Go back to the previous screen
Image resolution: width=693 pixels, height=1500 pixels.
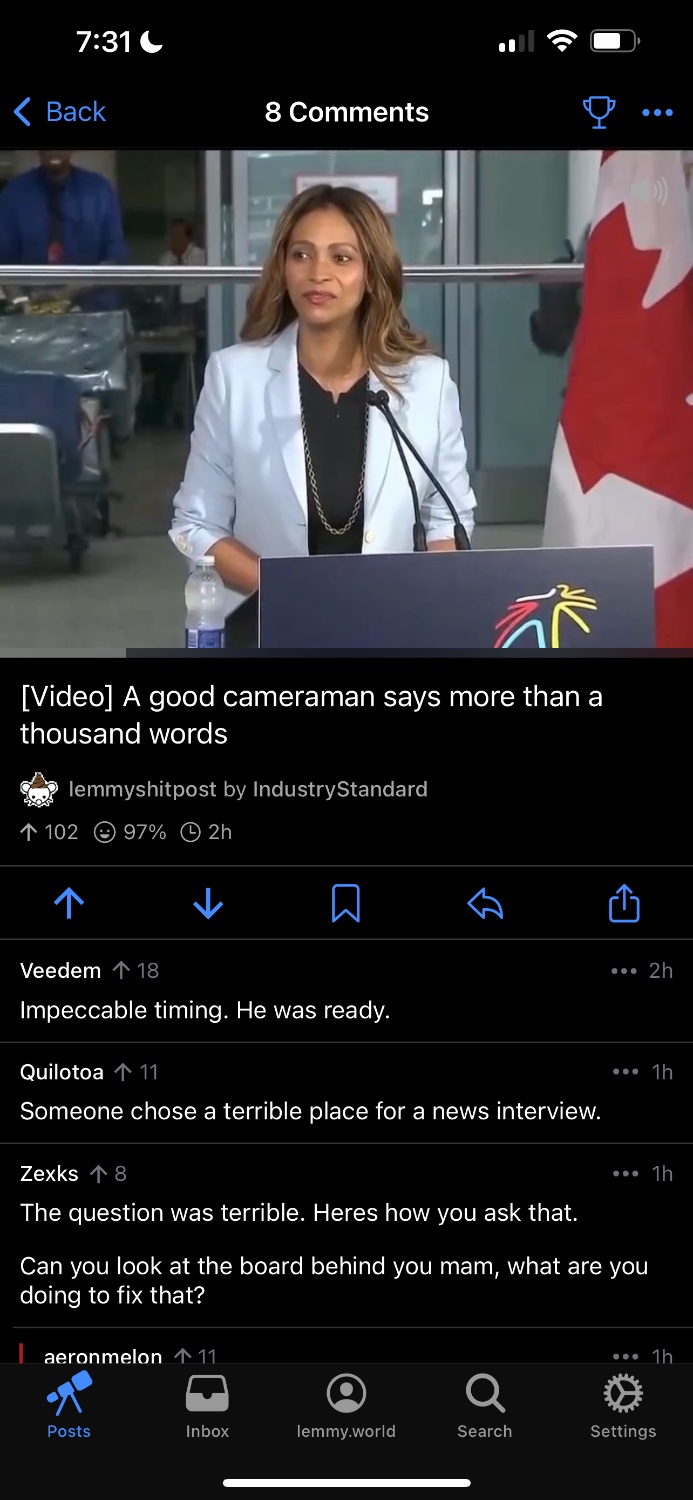(60, 112)
